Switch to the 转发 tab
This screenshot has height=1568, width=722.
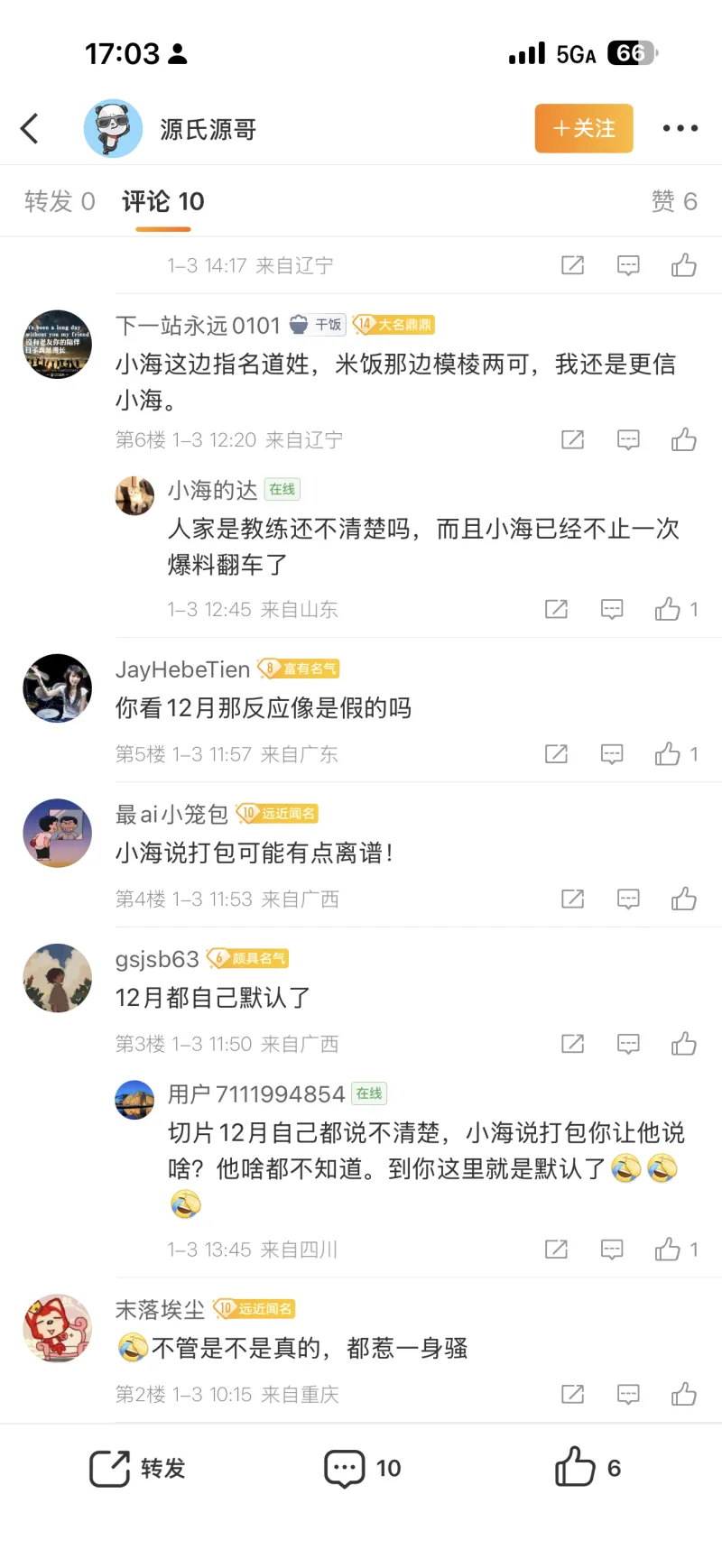tap(59, 201)
